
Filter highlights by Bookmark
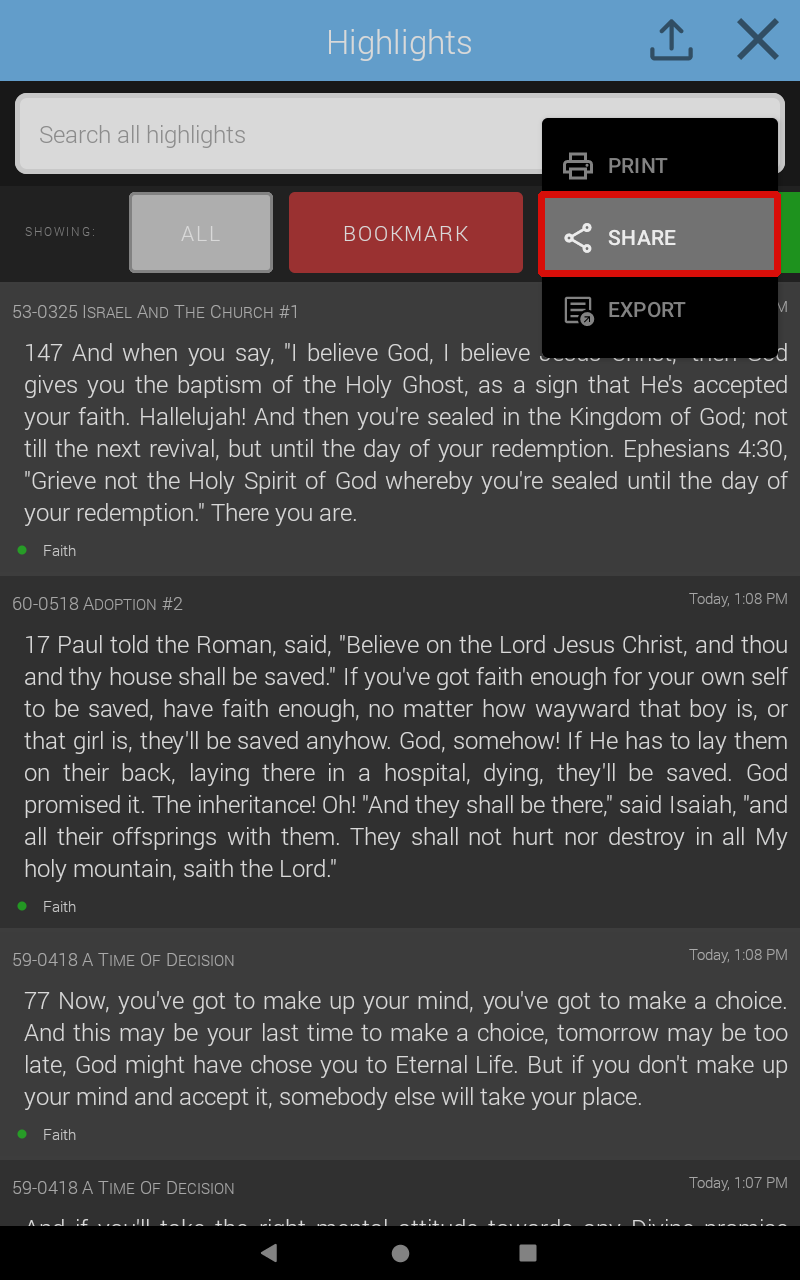tap(405, 233)
